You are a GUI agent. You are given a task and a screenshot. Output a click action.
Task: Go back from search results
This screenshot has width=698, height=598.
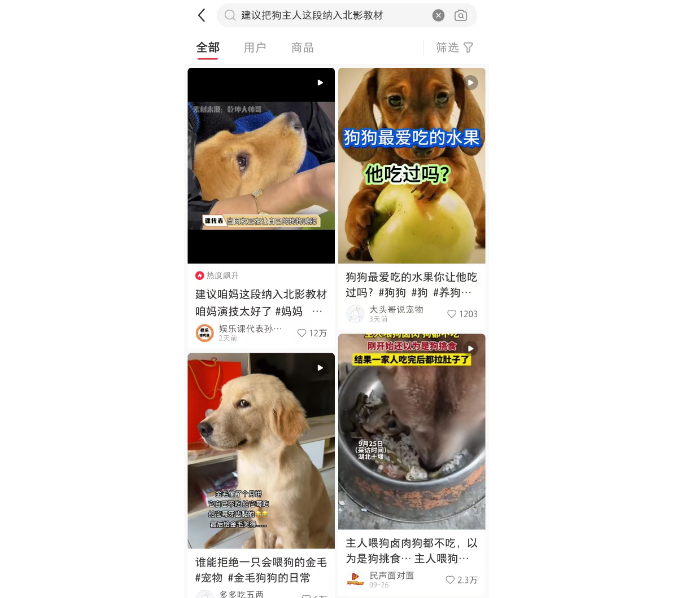pyautogui.click(x=202, y=15)
